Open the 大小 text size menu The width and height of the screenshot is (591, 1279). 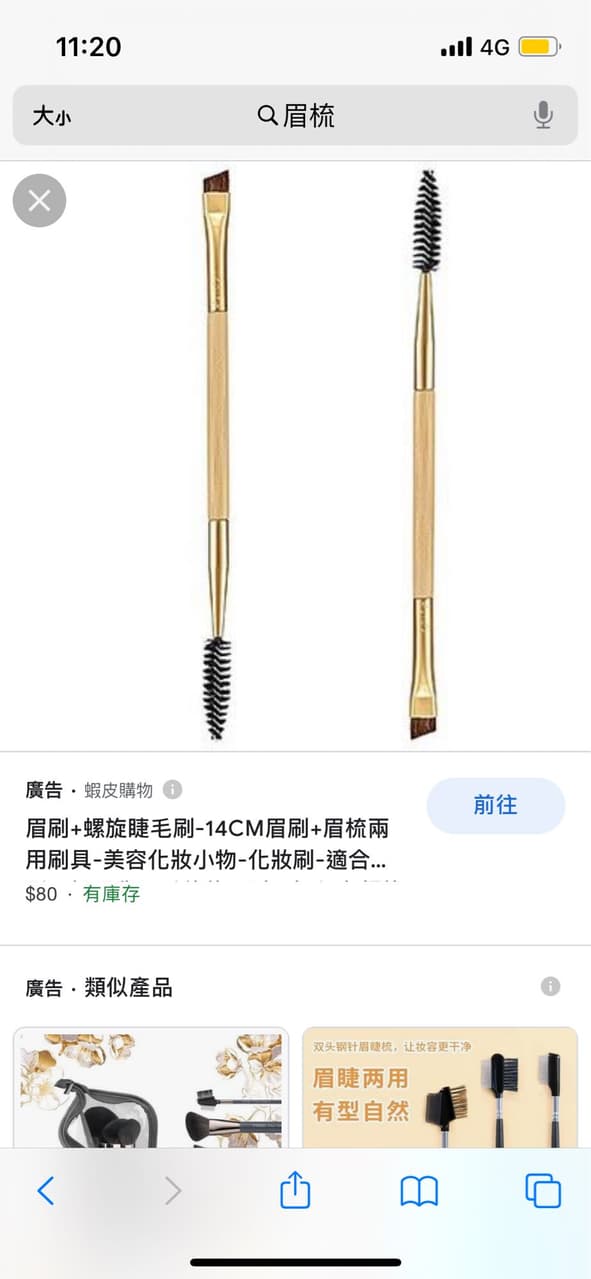click(51, 116)
